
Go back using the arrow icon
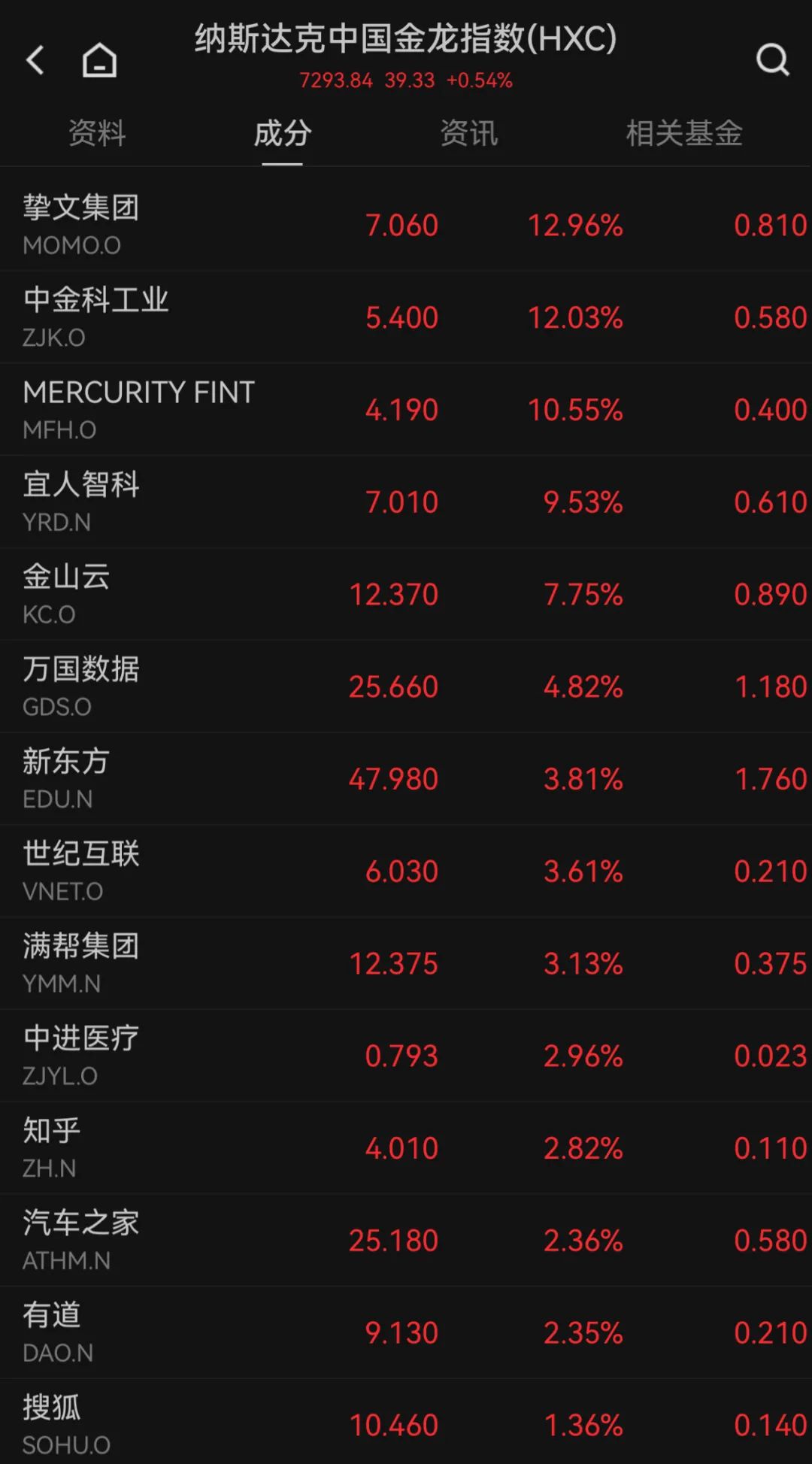click(35, 60)
